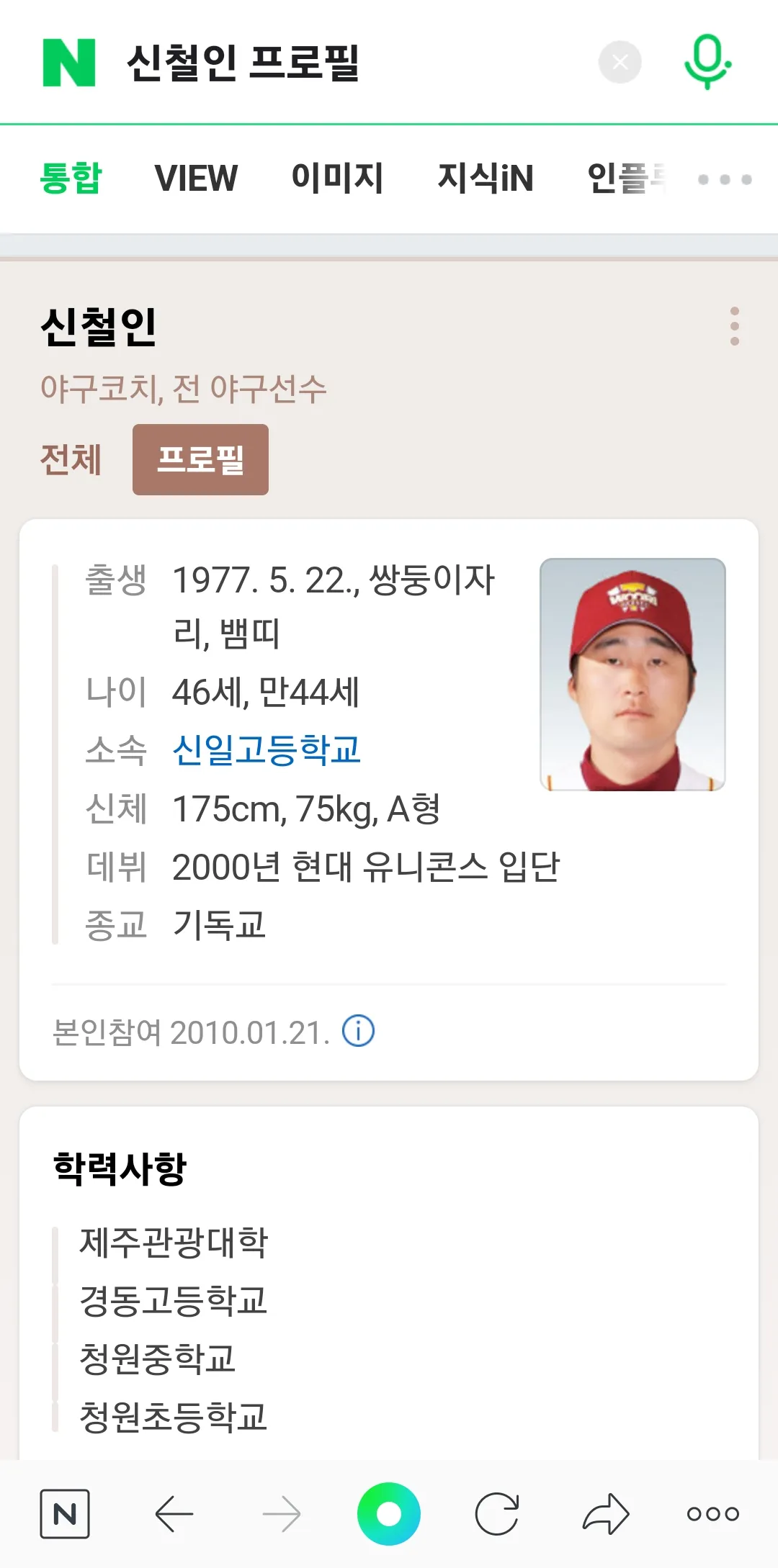Select the VIEW tab
The image size is (778, 1568).
coord(197,179)
